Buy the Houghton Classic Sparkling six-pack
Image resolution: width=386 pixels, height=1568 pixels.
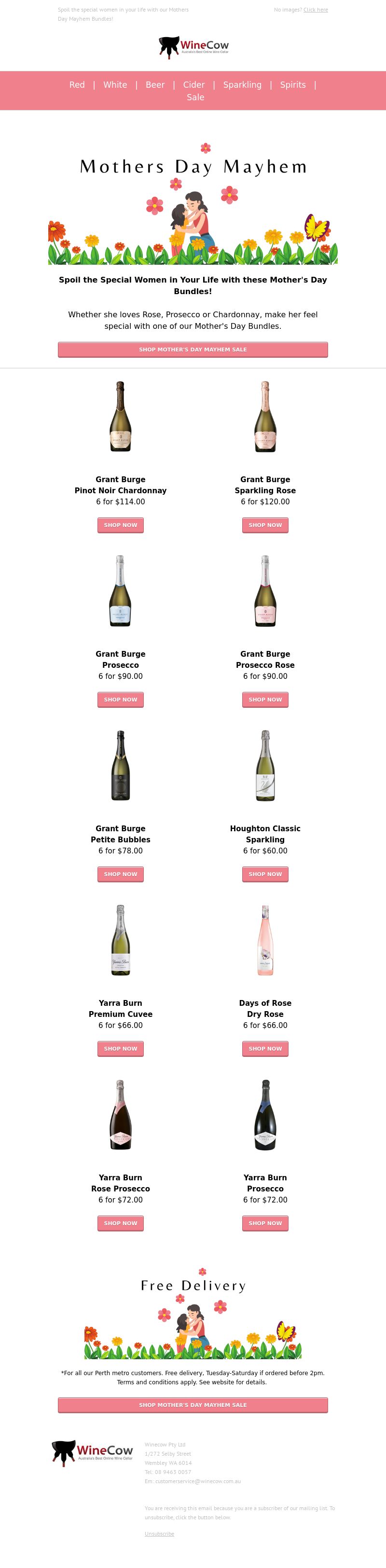(x=265, y=874)
